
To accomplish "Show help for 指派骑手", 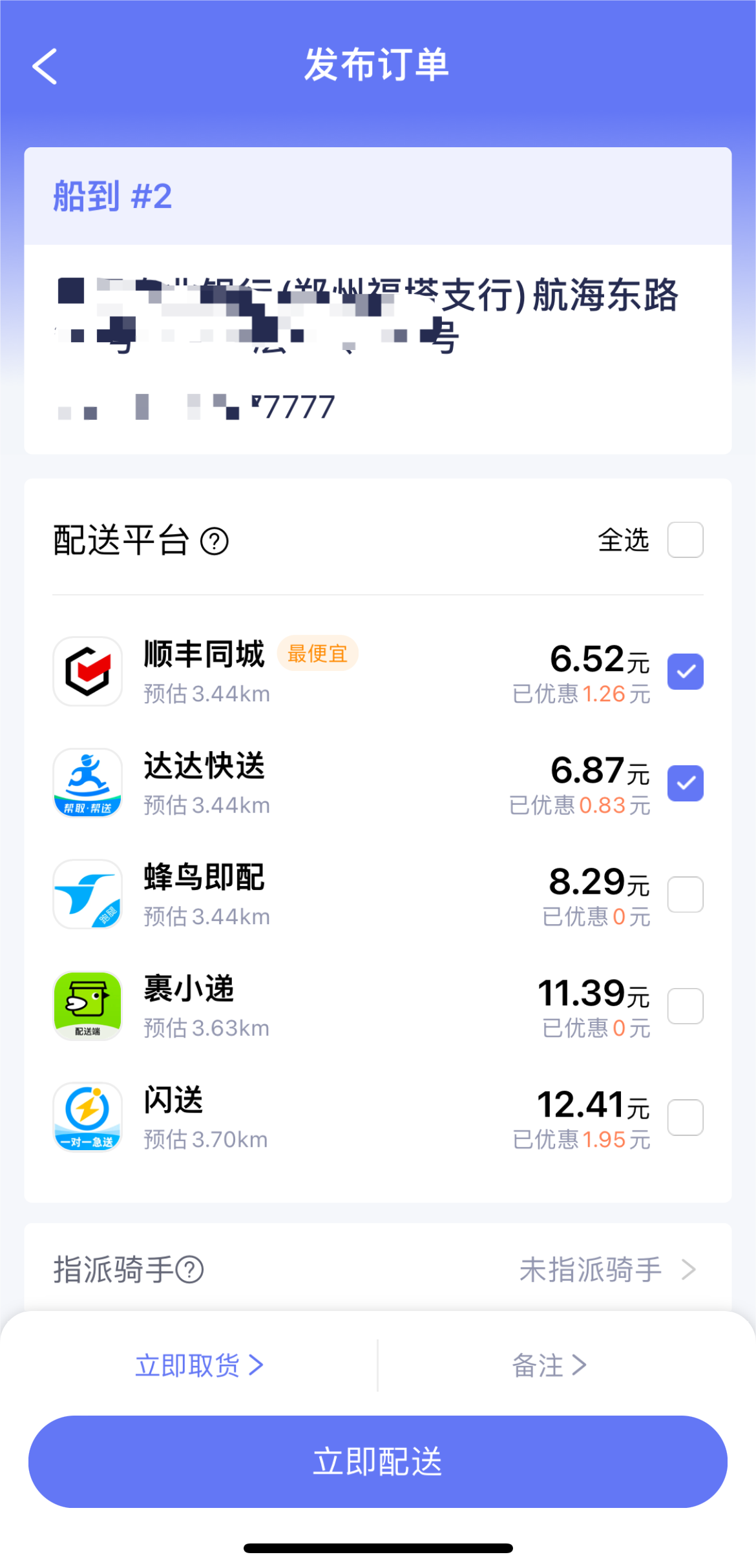I will (x=190, y=1270).
